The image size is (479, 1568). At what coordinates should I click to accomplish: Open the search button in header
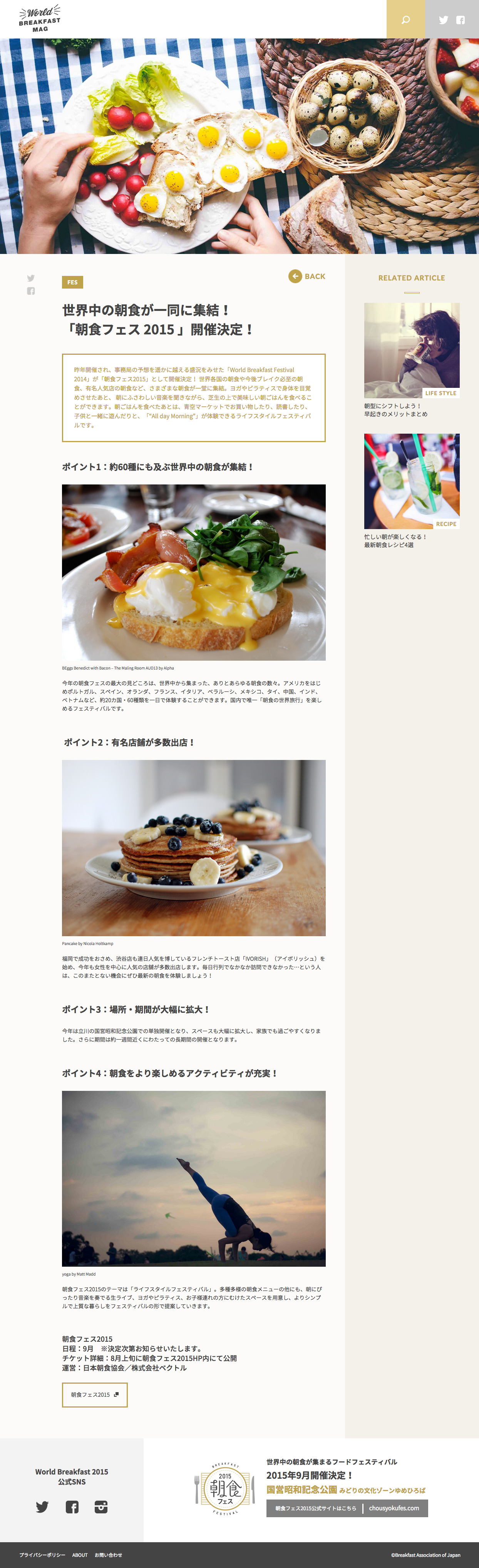[405, 20]
